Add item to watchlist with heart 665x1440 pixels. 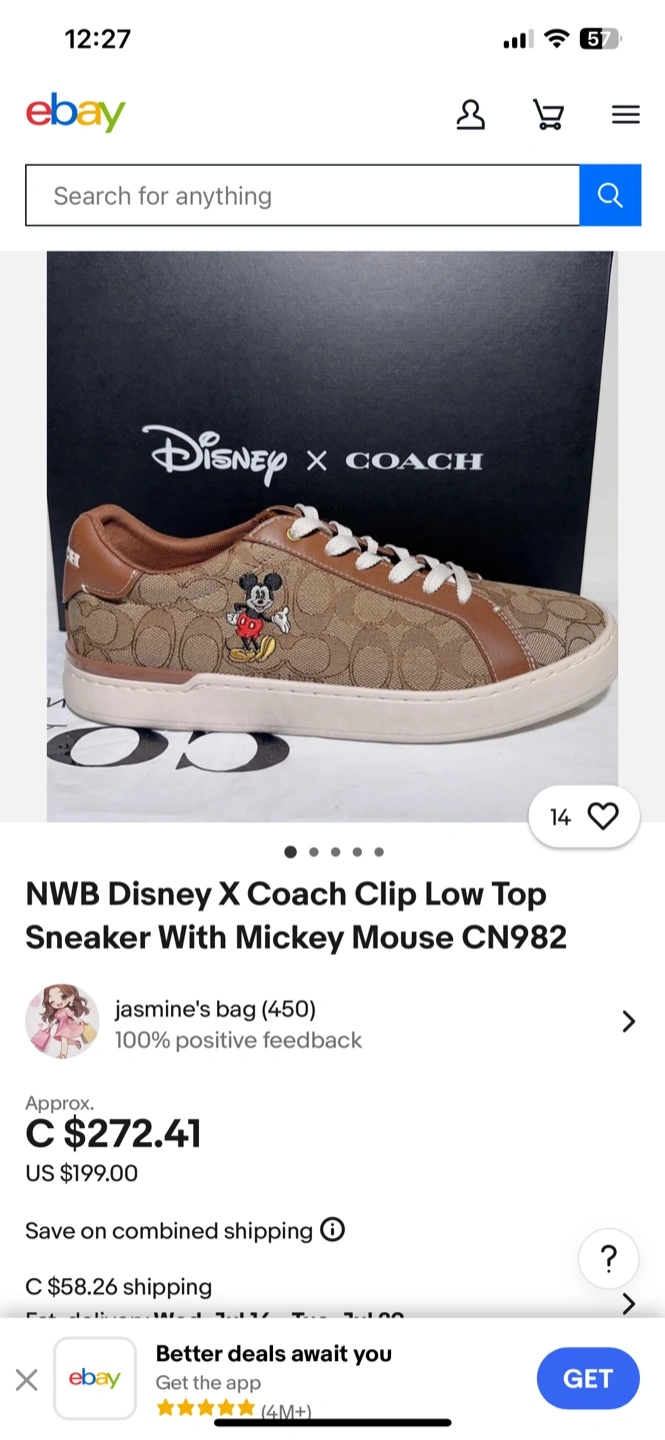pos(602,817)
